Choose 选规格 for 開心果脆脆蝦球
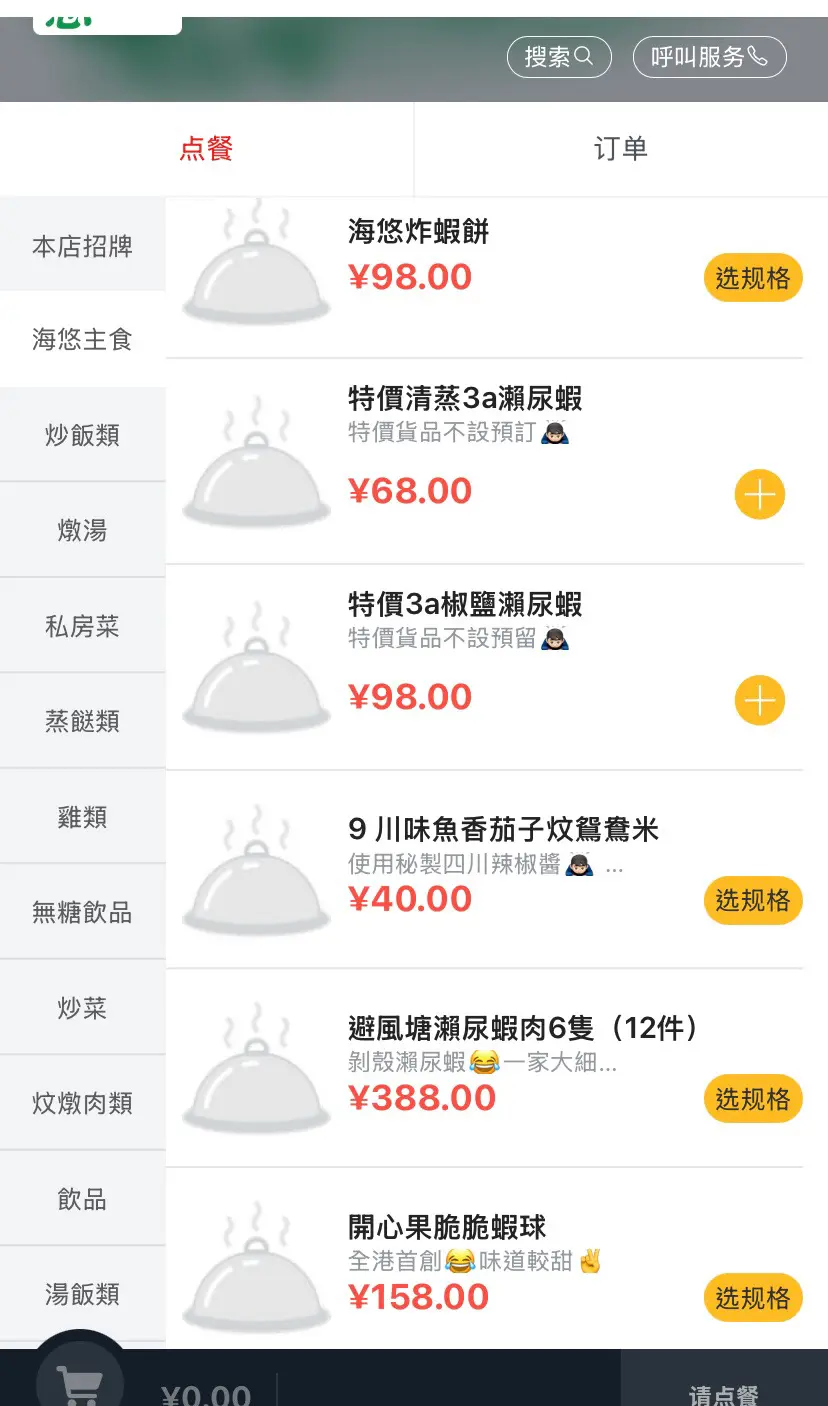The image size is (828, 1406). (x=753, y=1298)
